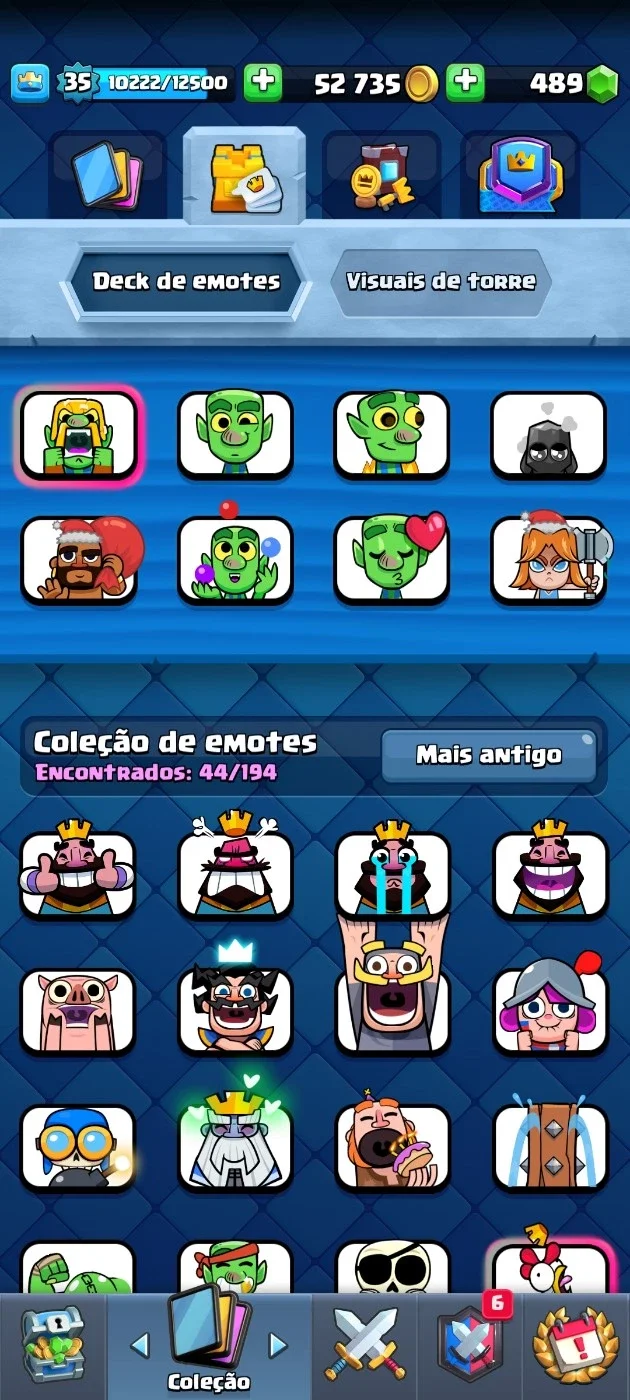Viewport: 630px width, 1400px height.
Task: Select Santa hat Valkyrie emote in deck
Action: [548, 561]
